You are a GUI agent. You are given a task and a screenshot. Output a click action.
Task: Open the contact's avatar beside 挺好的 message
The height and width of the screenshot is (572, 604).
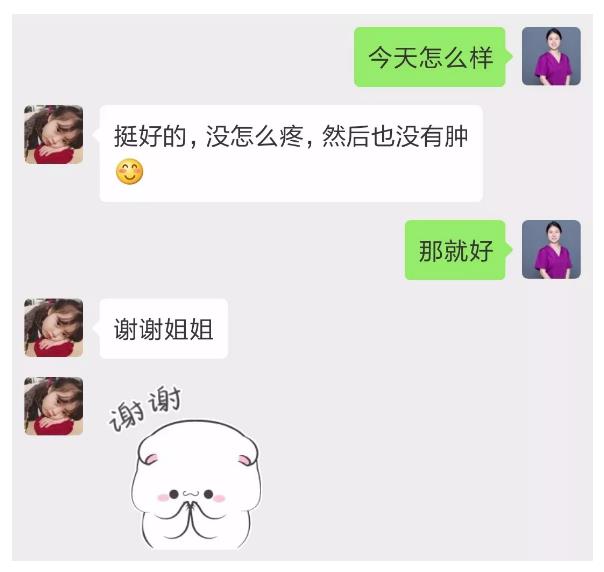(x=54, y=134)
